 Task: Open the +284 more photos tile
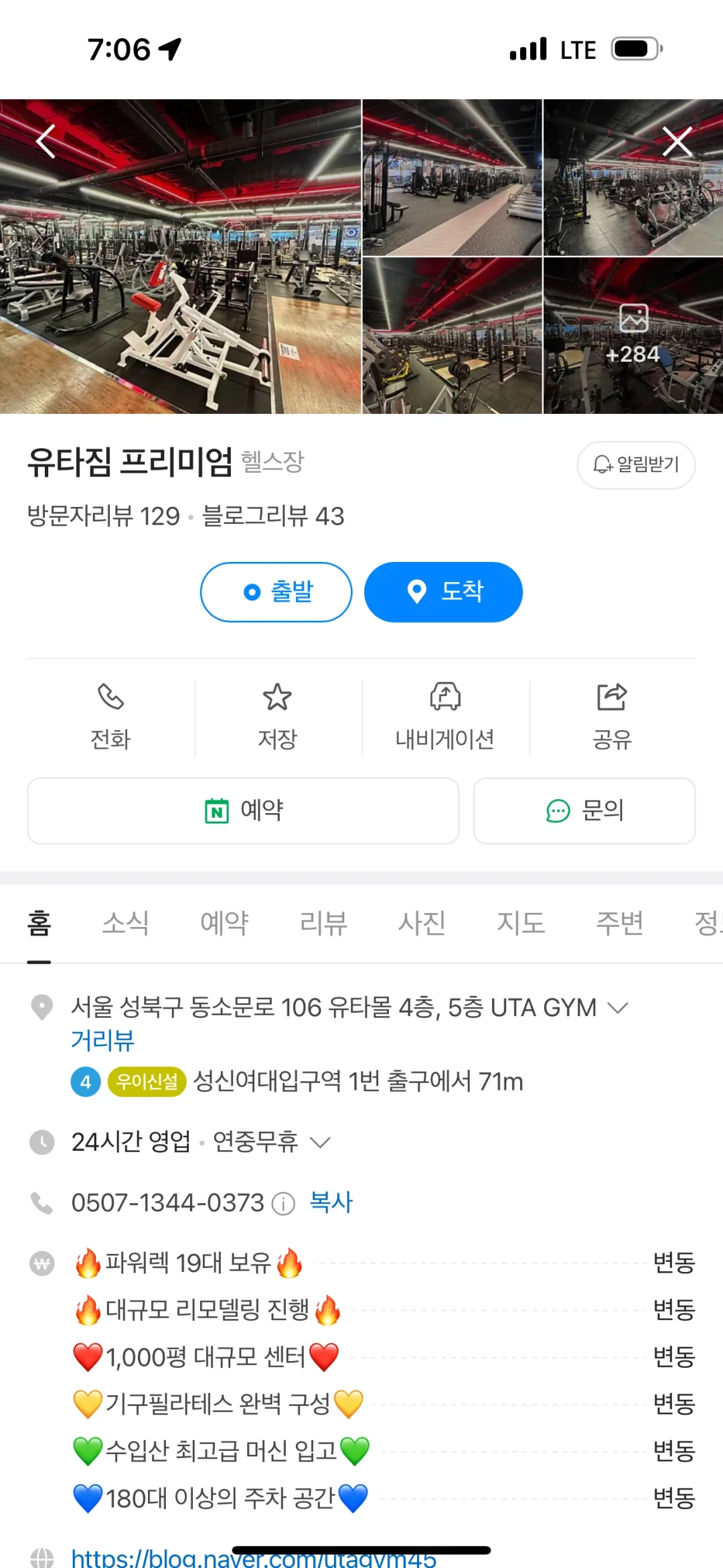click(633, 336)
